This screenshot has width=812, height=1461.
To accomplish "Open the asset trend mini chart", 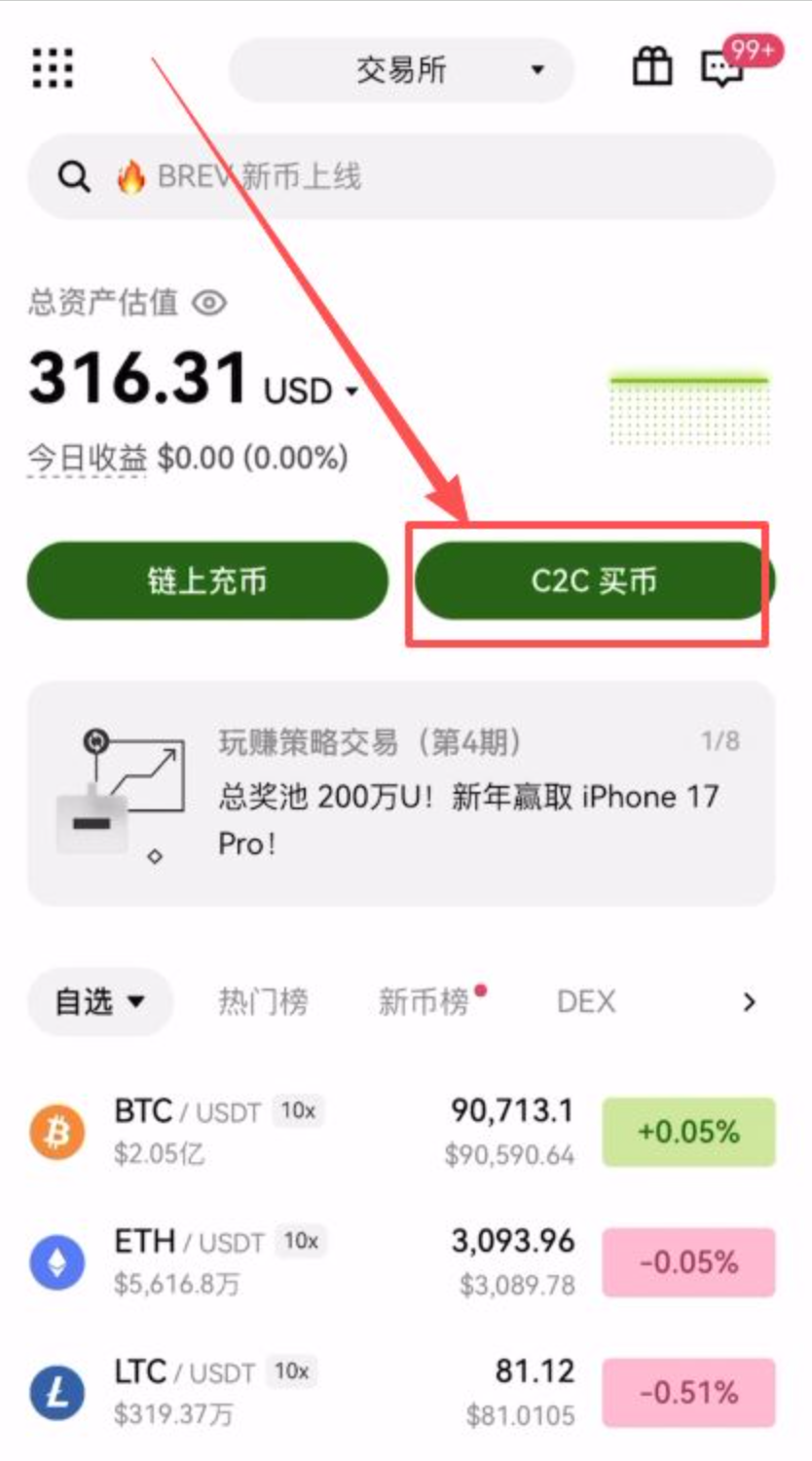I will (689, 409).
